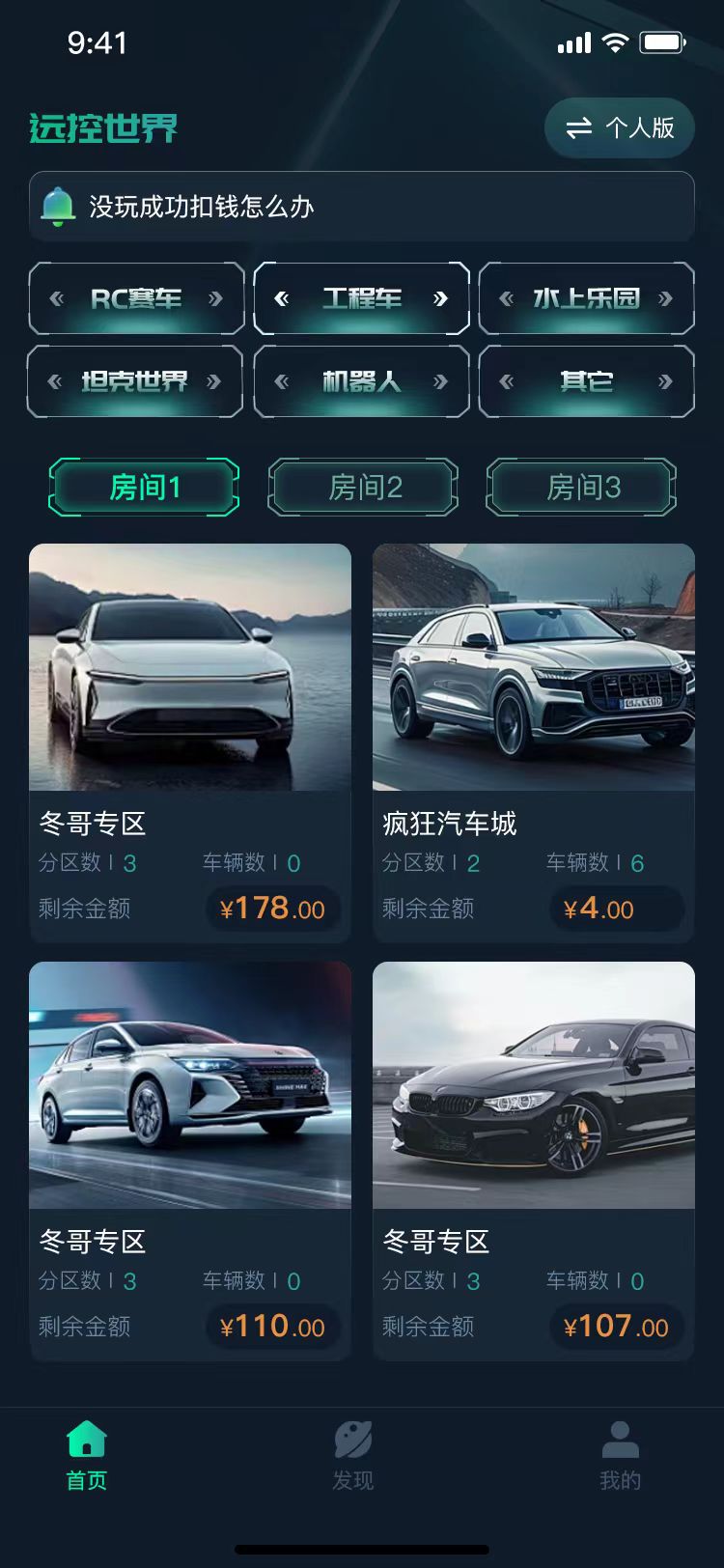Select the RC赛车 category
This screenshot has width=724, height=1568.
[x=136, y=298]
